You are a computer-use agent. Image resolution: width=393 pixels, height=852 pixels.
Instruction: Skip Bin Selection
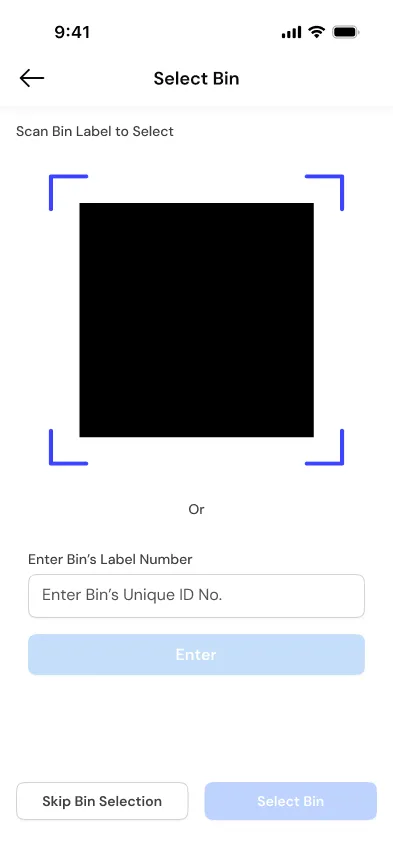pyautogui.click(x=102, y=801)
